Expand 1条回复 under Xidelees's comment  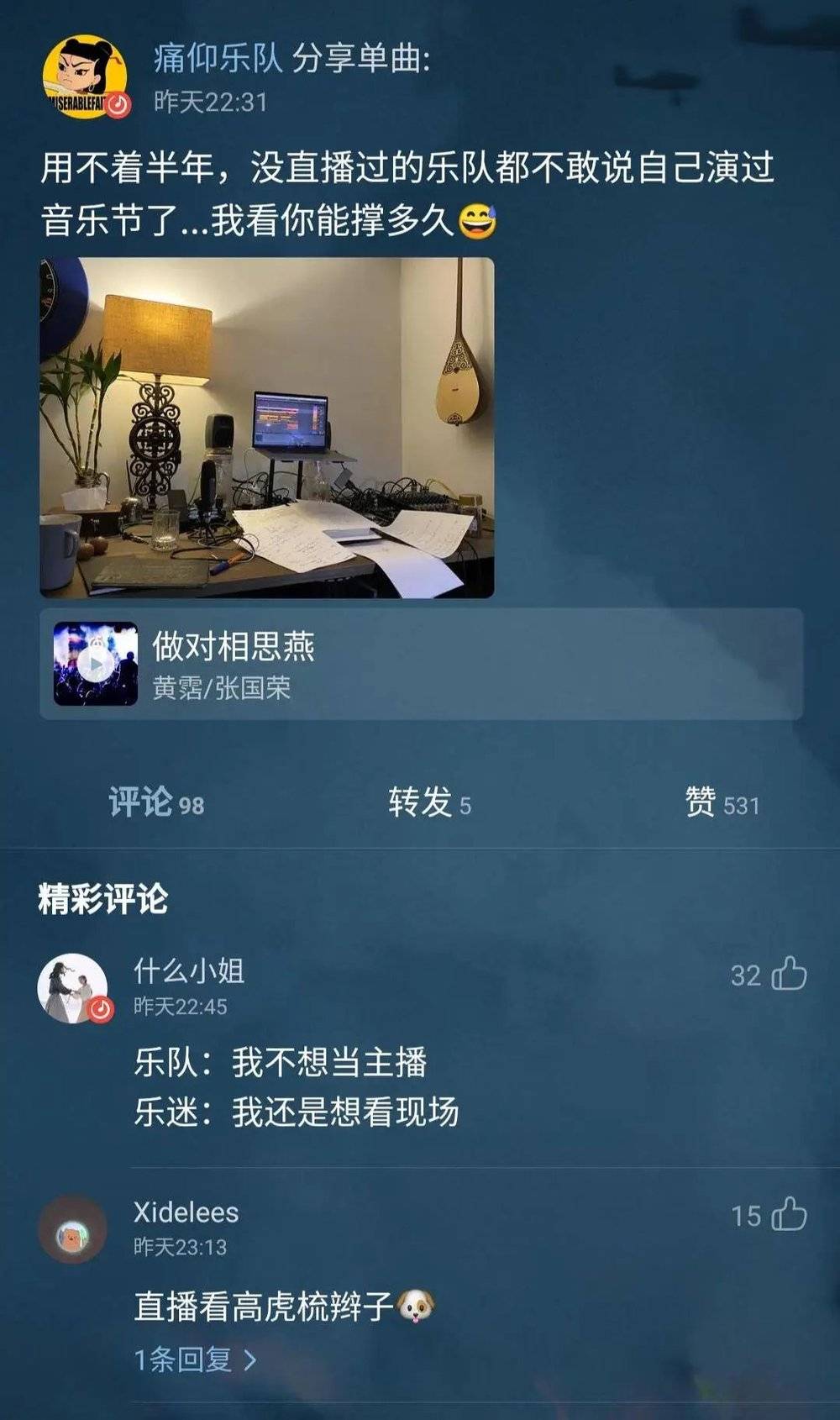[x=195, y=1359]
